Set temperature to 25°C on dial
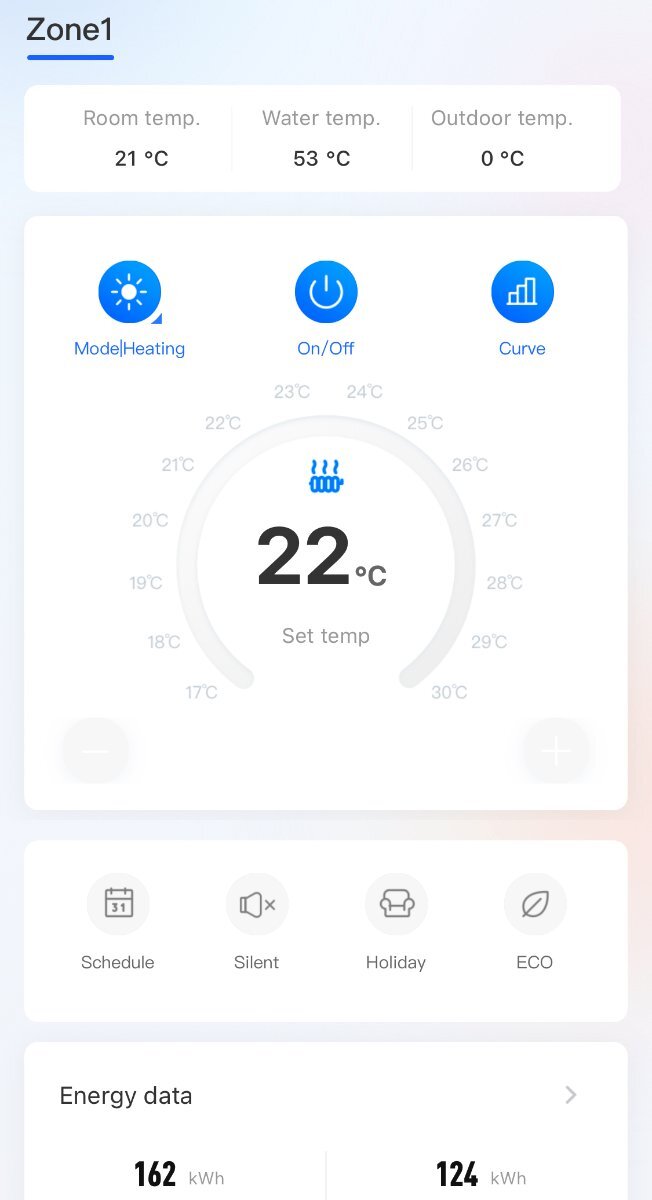Screen dimensions: 652x1200 425,423
